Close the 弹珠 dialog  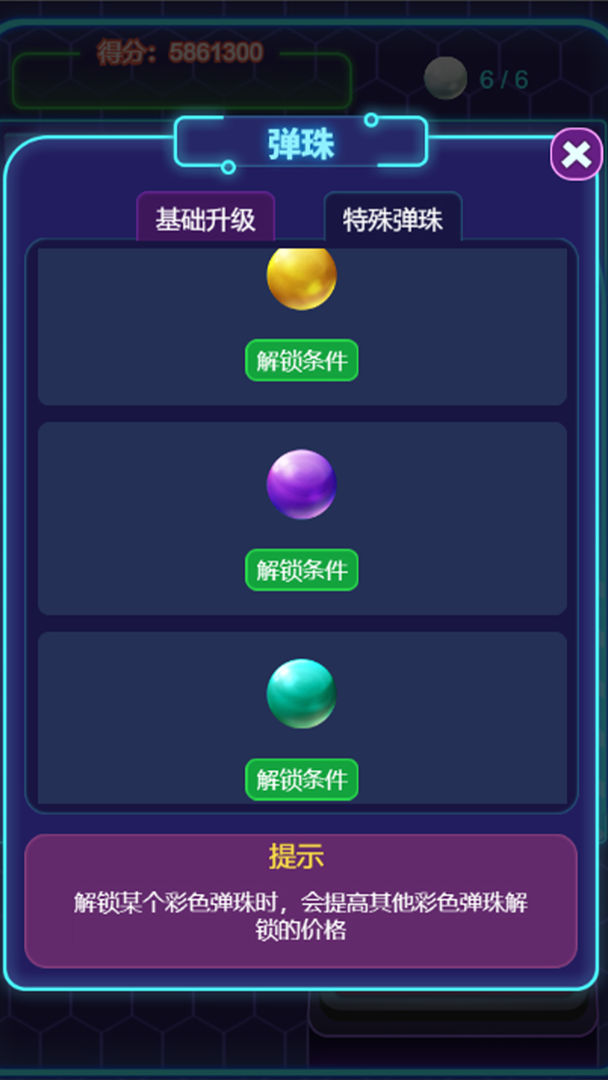pos(576,155)
